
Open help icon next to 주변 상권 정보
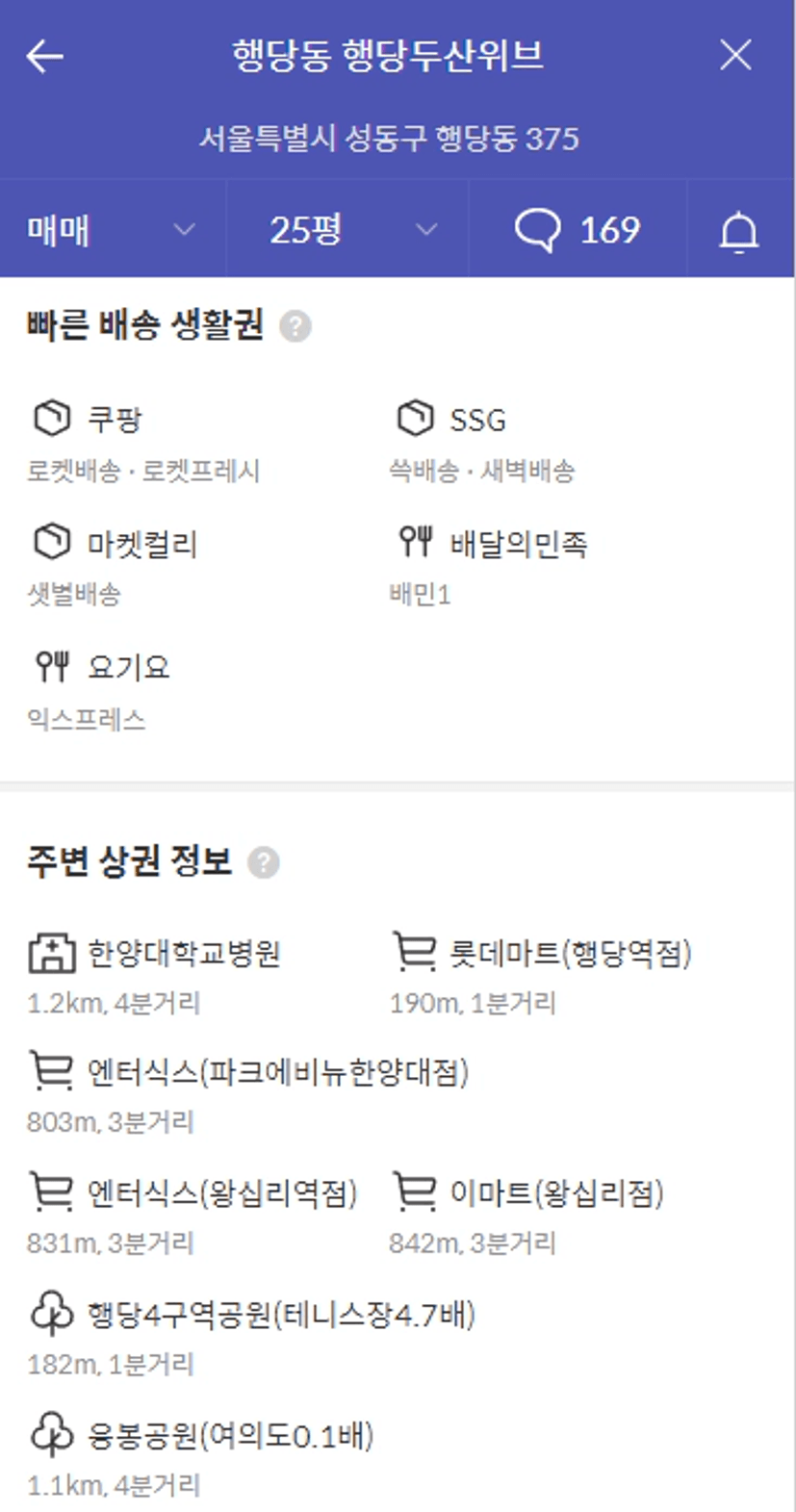pos(264,862)
